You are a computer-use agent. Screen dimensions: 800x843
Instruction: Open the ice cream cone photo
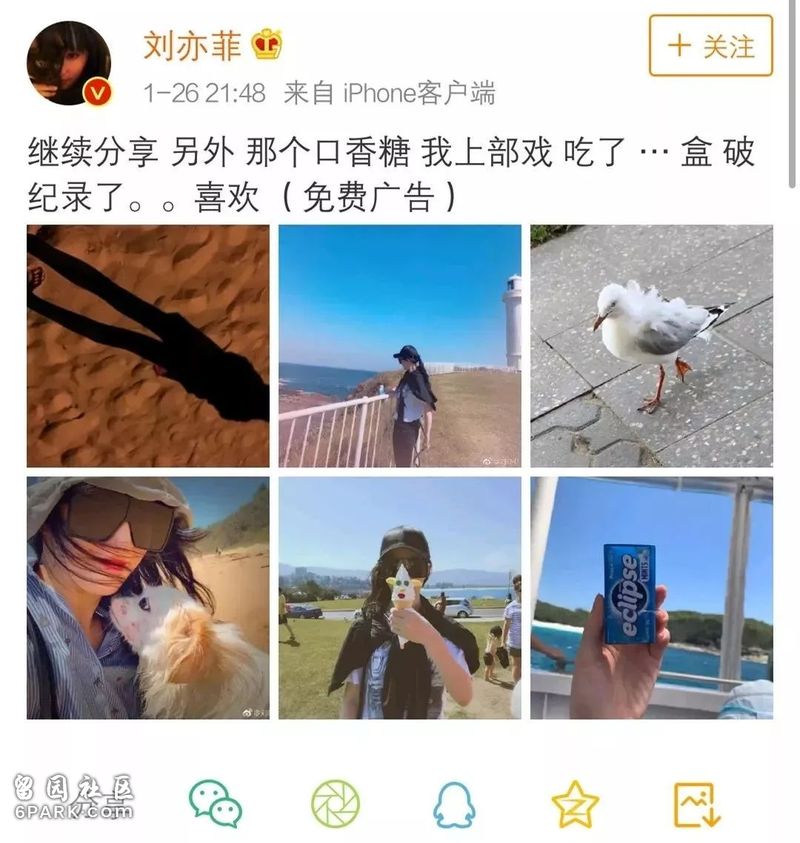(399, 597)
